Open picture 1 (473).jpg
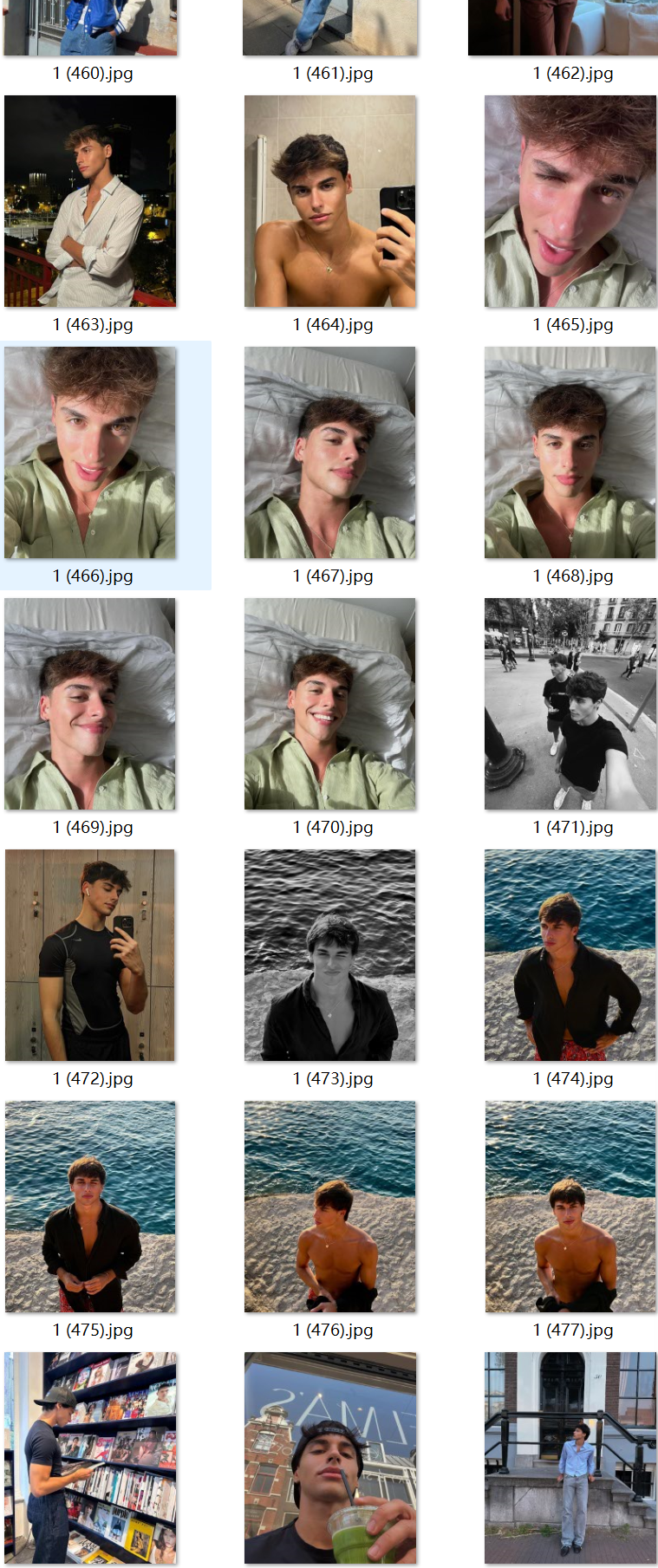This screenshot has width=658, height=1568. point(330,955)
